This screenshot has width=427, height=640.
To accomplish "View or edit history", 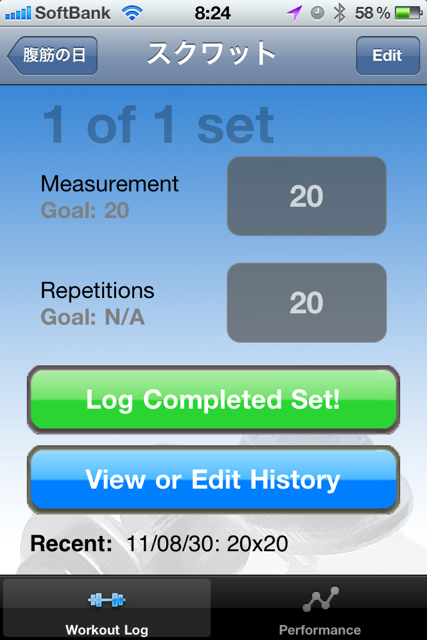I will pos(213,479).
